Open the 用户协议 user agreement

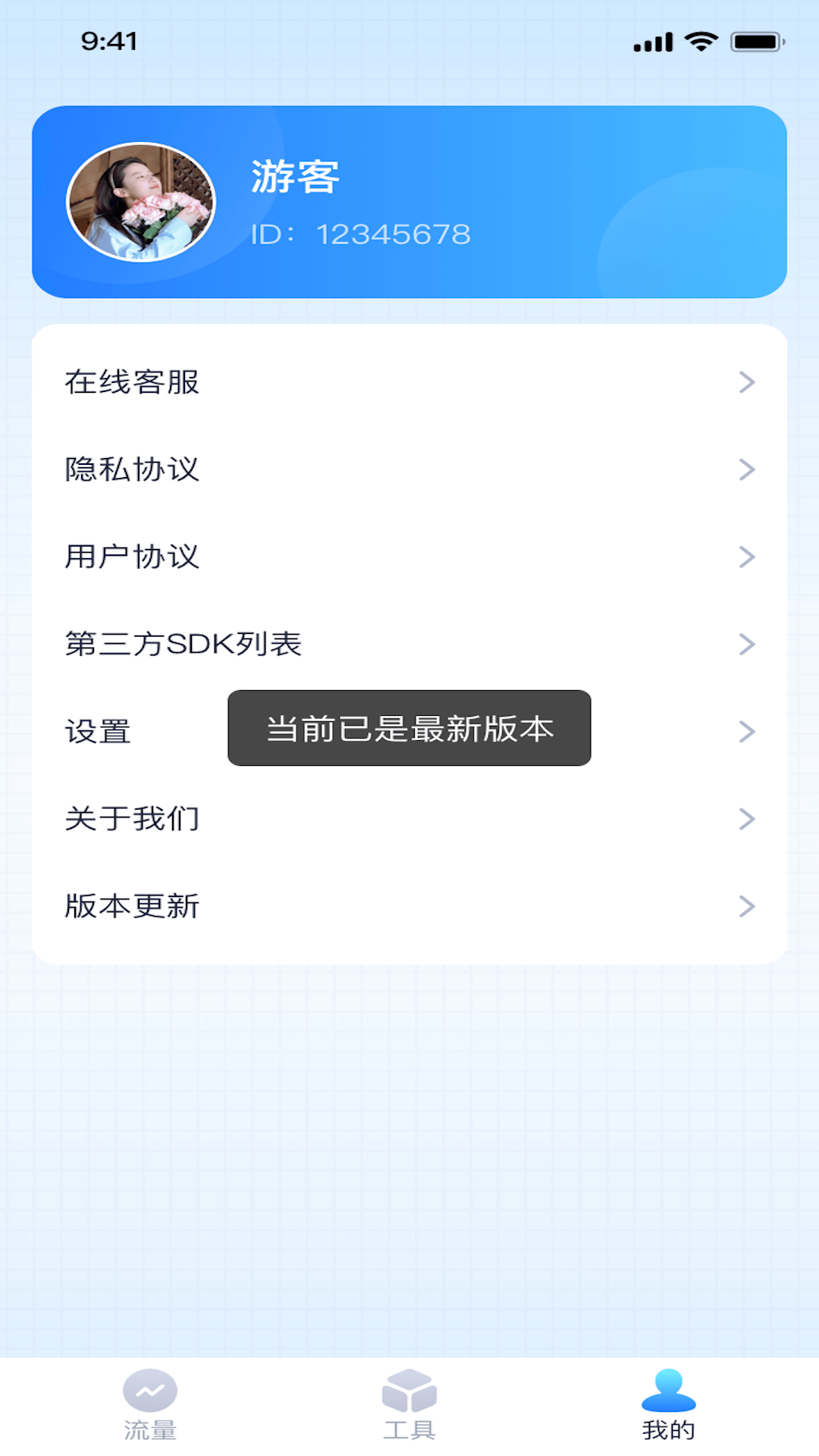pyautogui.click(x=130, y=557)
